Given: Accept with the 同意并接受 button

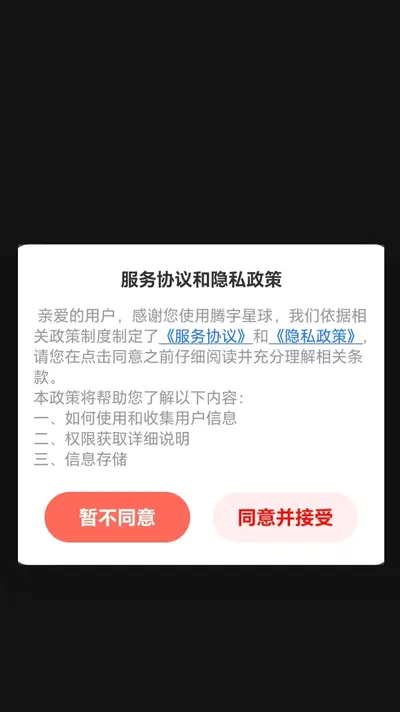Looking at the screenshot, I should pos(285,517).
